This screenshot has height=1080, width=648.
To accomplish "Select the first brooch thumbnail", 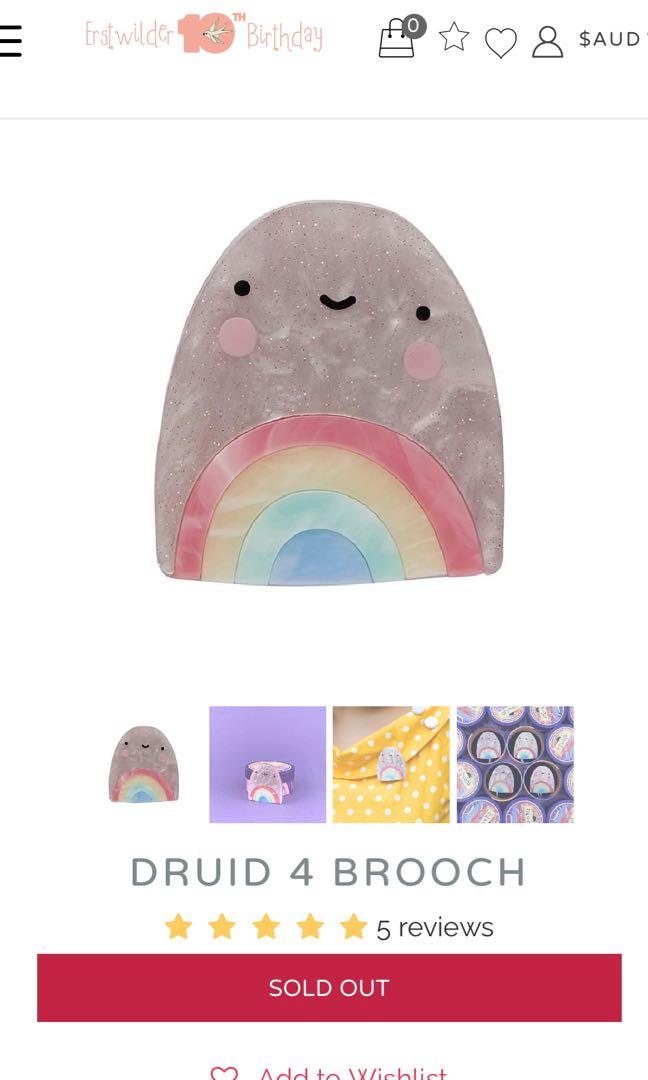I will (x=144, y=765).
